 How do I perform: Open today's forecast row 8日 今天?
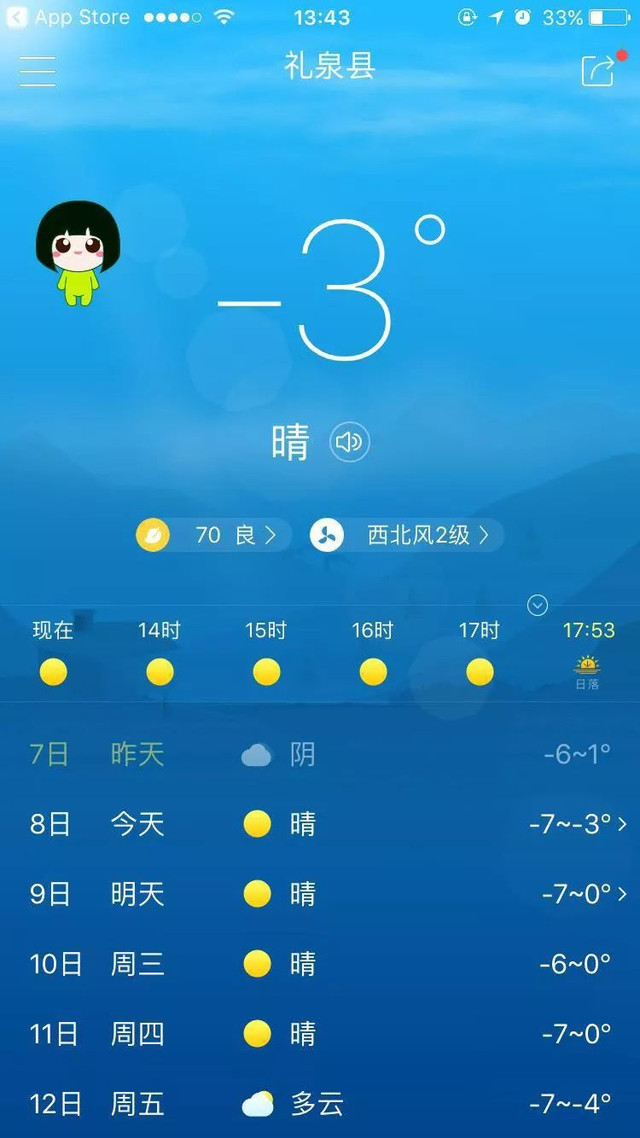[320, 824]
